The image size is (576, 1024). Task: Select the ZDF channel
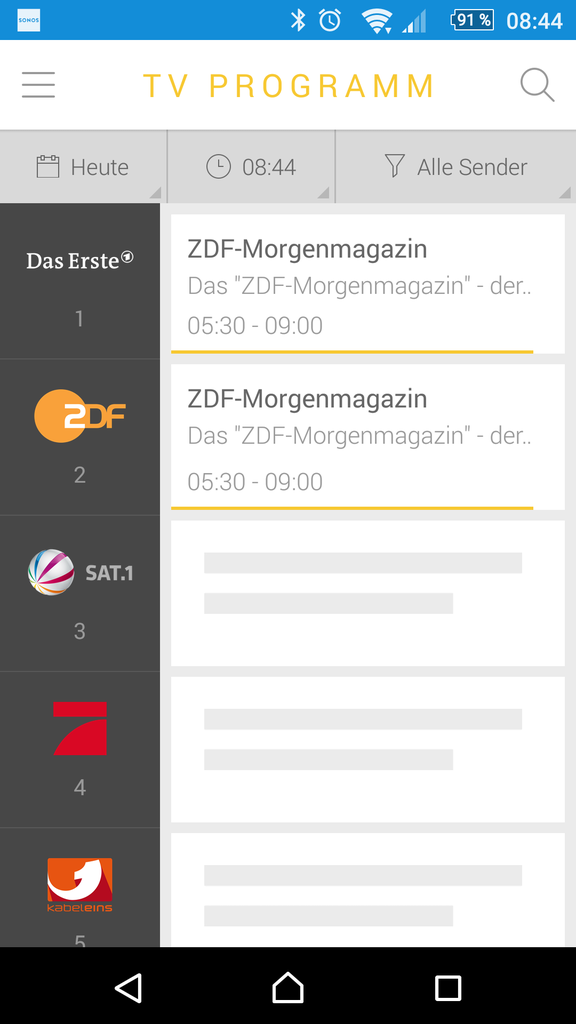(80, 437)
